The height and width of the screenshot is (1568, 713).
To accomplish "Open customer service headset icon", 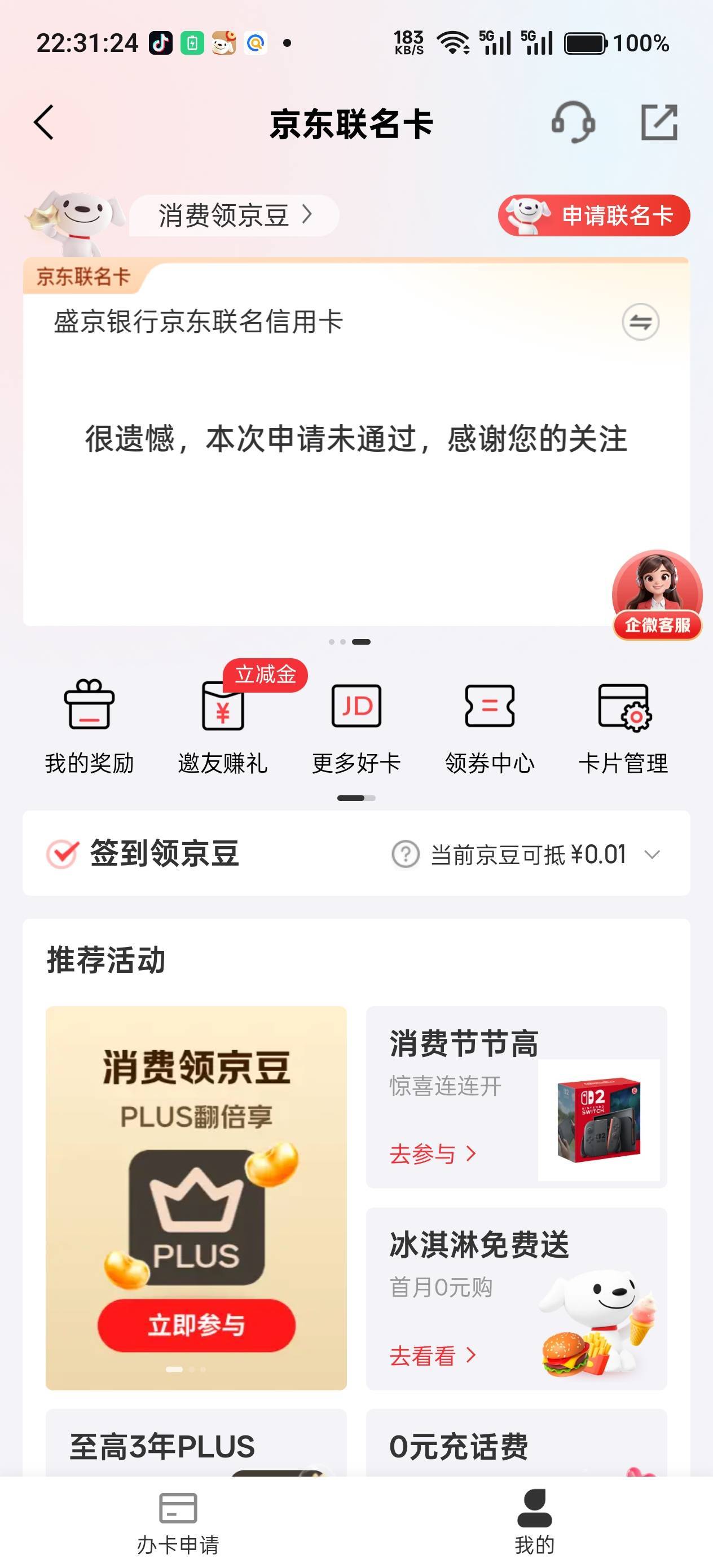I will coord(573,122).
